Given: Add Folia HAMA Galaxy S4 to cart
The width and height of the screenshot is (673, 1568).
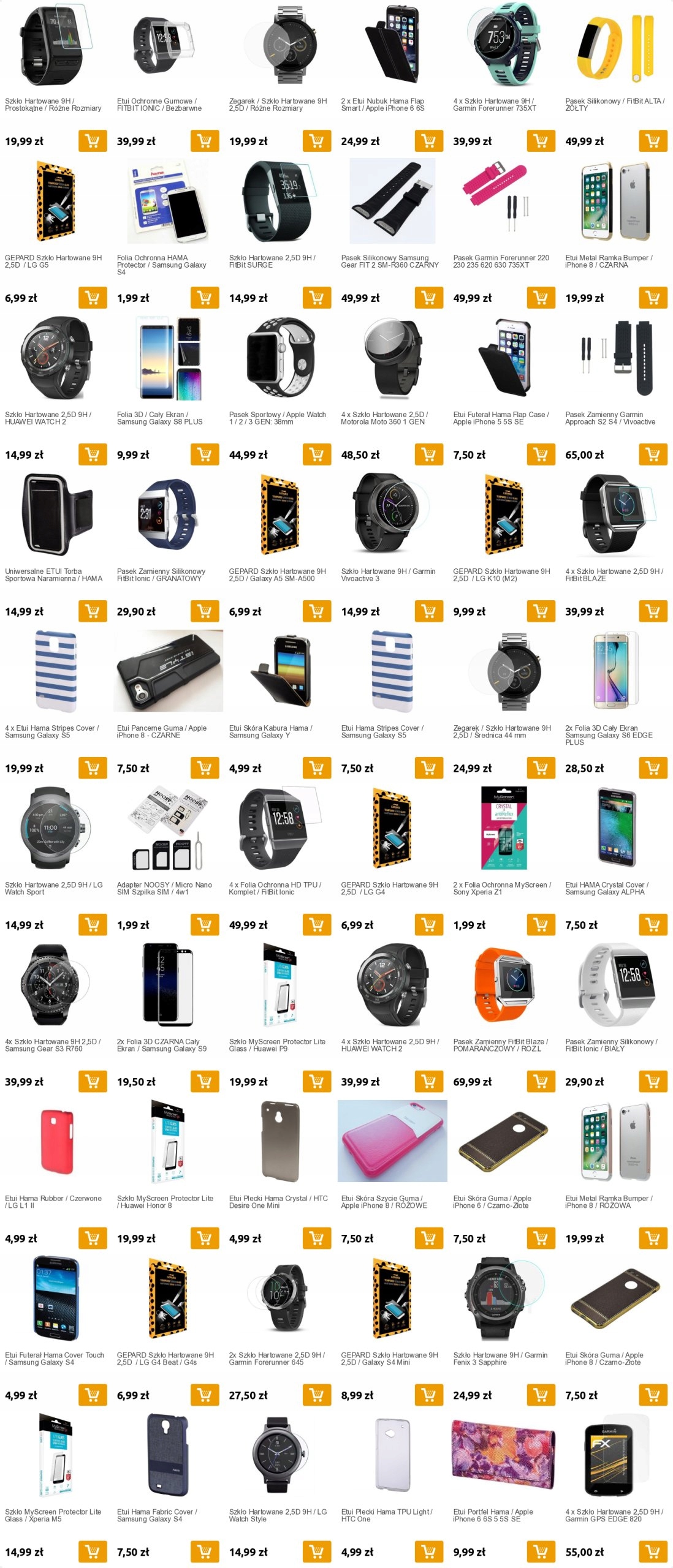Looking at the screenshot, I should click(205, 298).
